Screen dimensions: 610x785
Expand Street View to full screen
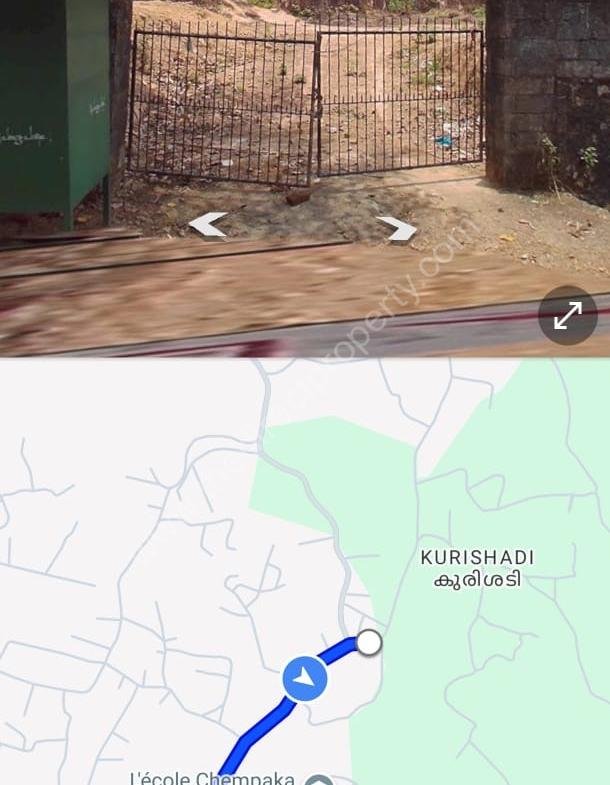pyautogui.click(x=568, y=316)
